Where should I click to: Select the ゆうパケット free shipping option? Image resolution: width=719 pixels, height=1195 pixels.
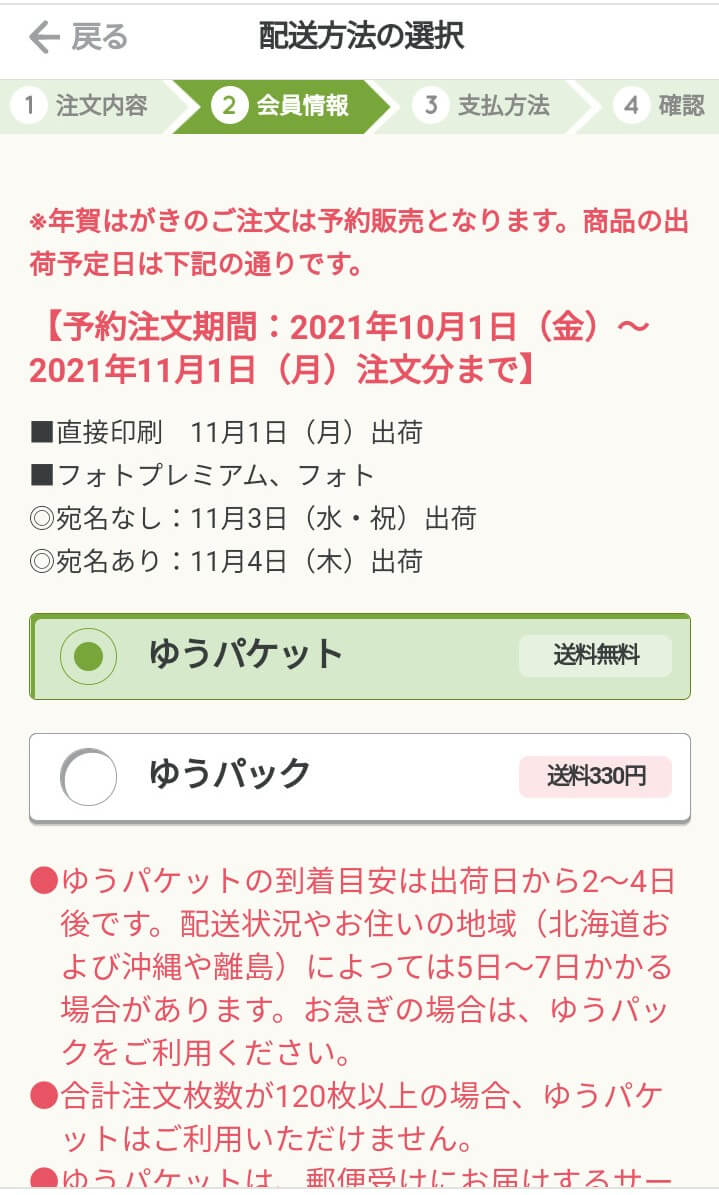tap(90, 656)
